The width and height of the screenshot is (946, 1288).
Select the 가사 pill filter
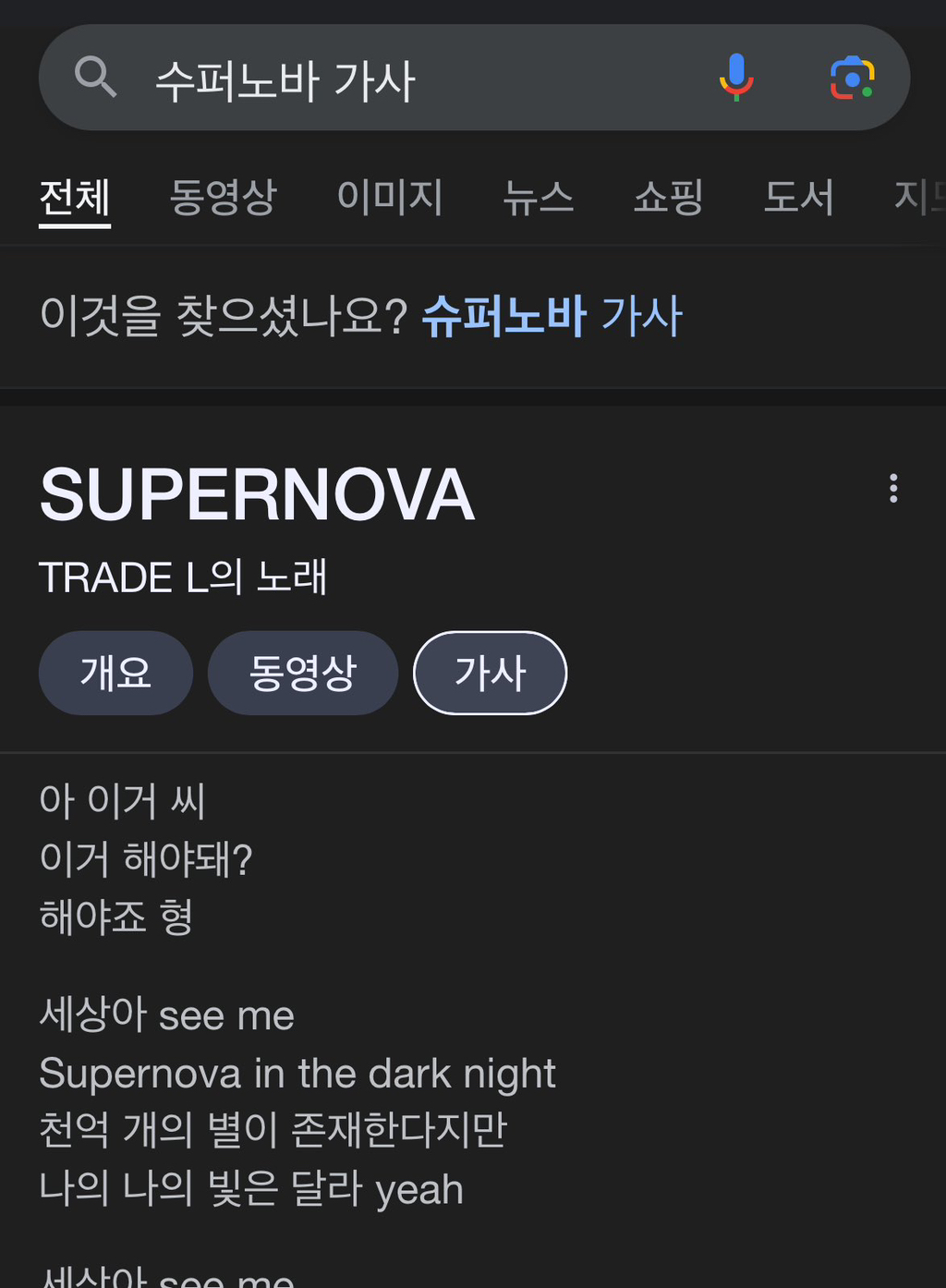[490, 673]
